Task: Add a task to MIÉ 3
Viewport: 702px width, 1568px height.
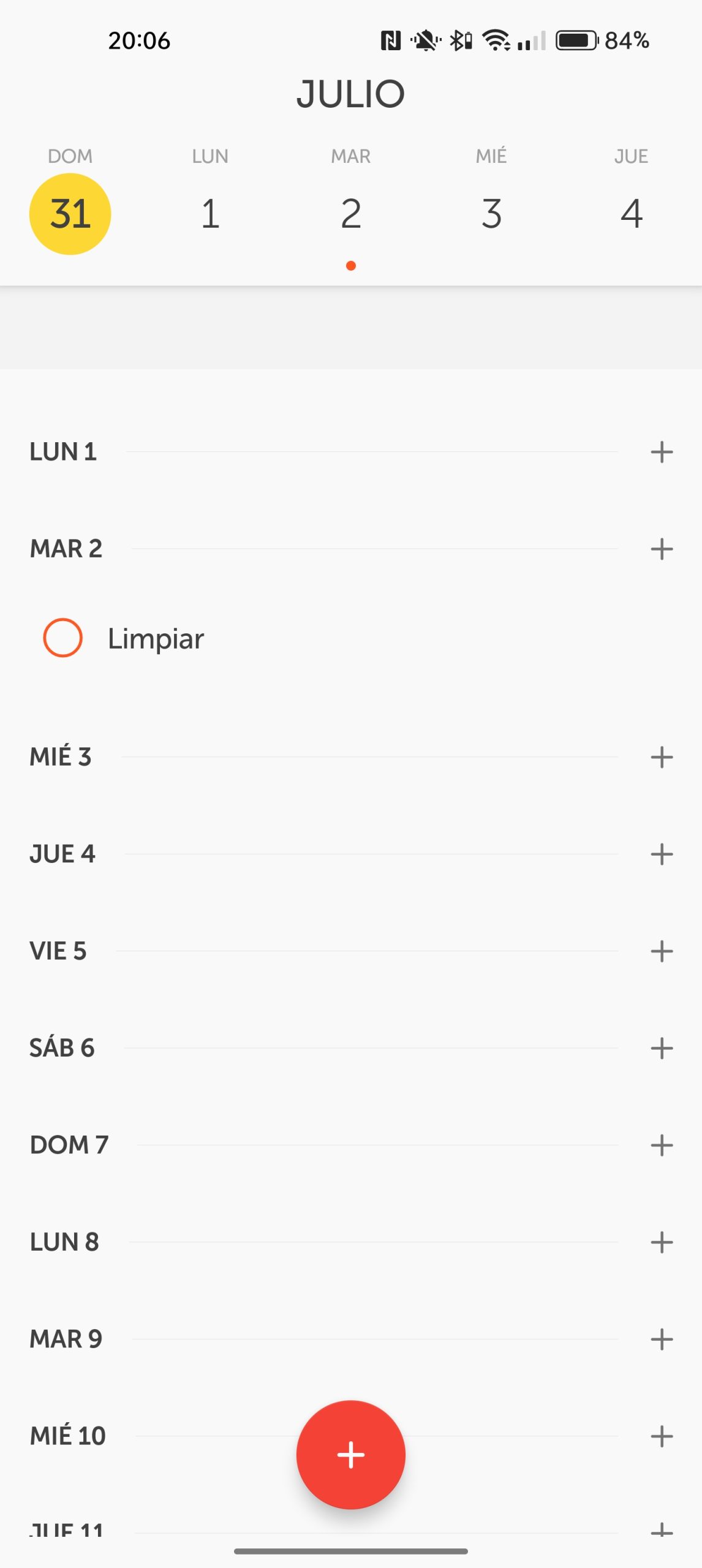Action: click(662, 757)
